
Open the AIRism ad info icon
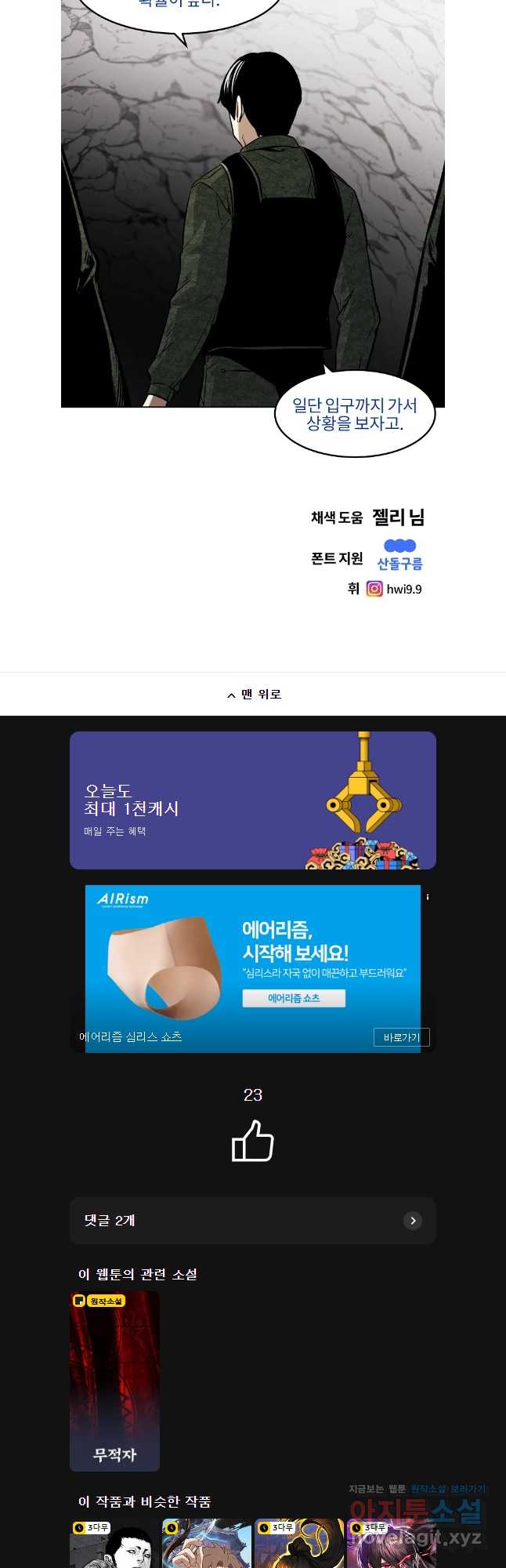click(x=427, y=896)
